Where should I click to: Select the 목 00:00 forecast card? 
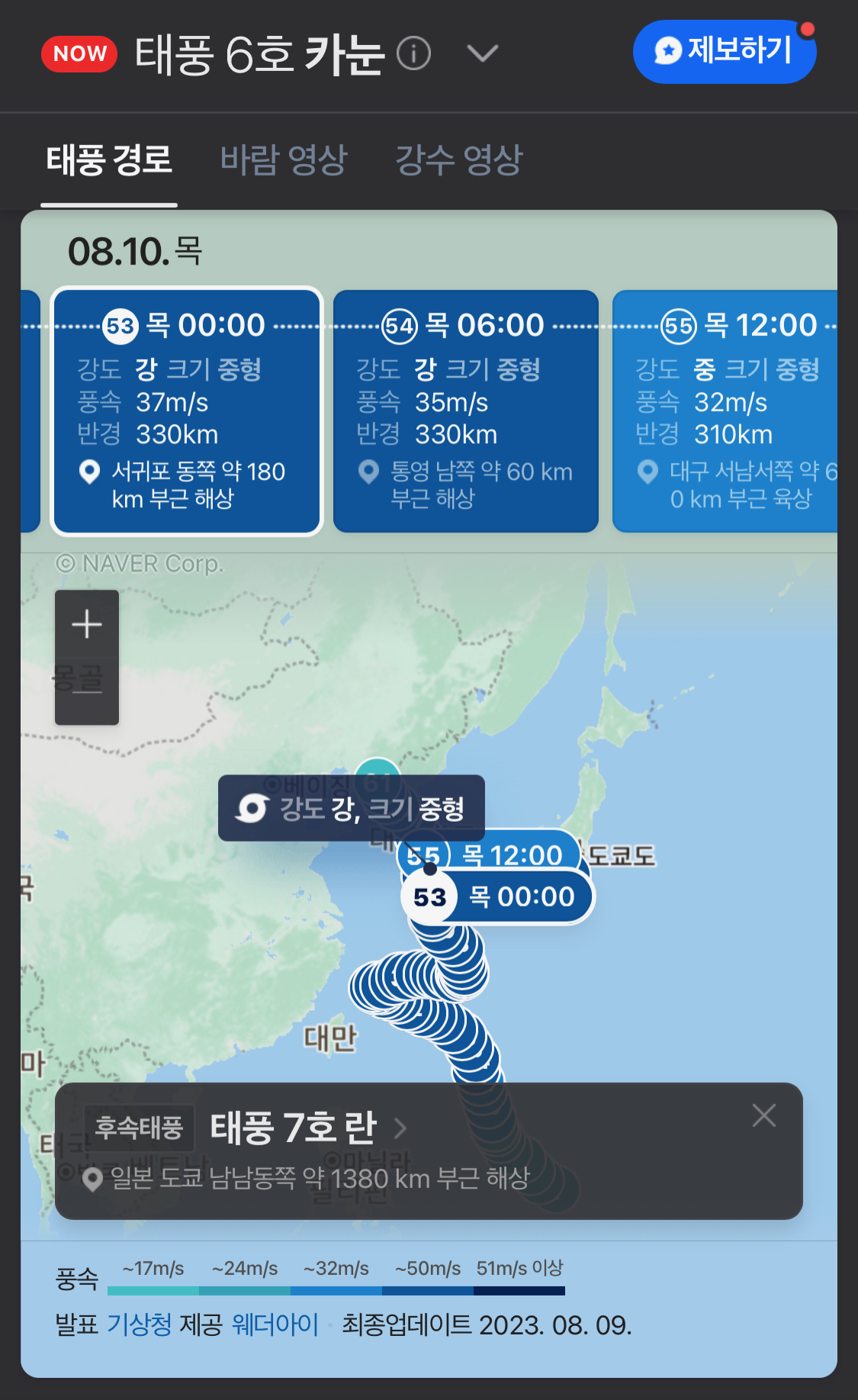point(187,411)
